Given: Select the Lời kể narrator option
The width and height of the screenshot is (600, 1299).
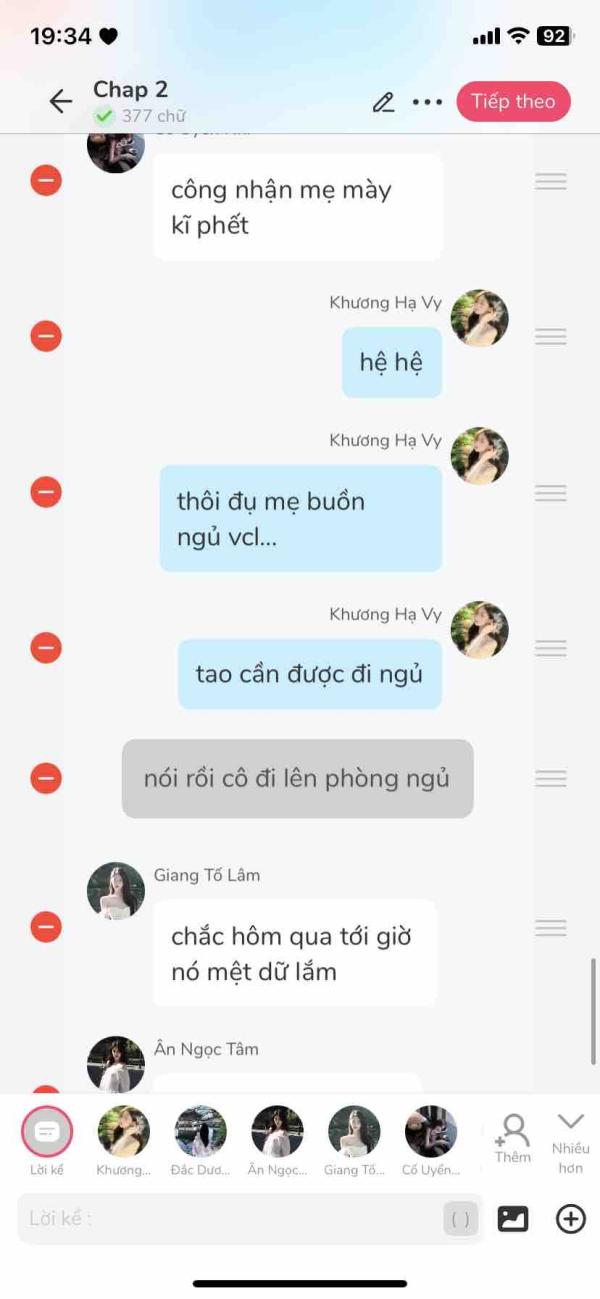Looking at the screenshot, I should click(47, 1132).
